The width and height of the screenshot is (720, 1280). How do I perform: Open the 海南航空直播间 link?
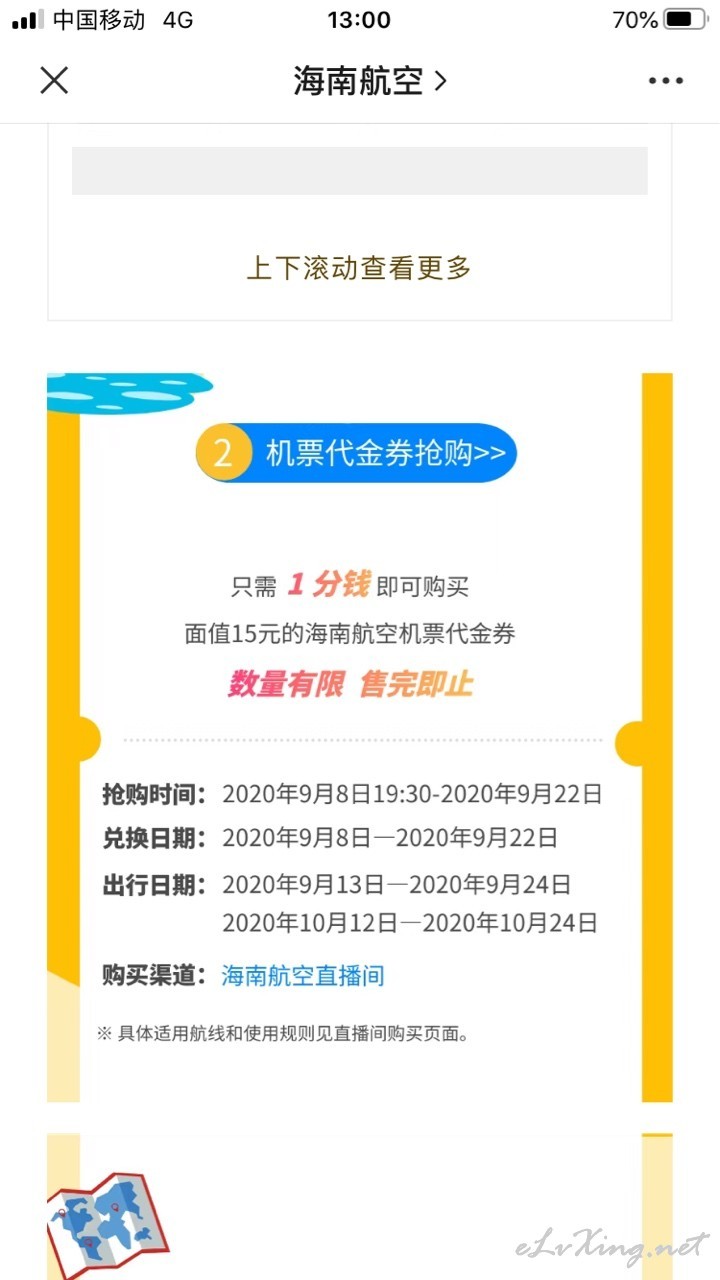click(x=303, y=975)
